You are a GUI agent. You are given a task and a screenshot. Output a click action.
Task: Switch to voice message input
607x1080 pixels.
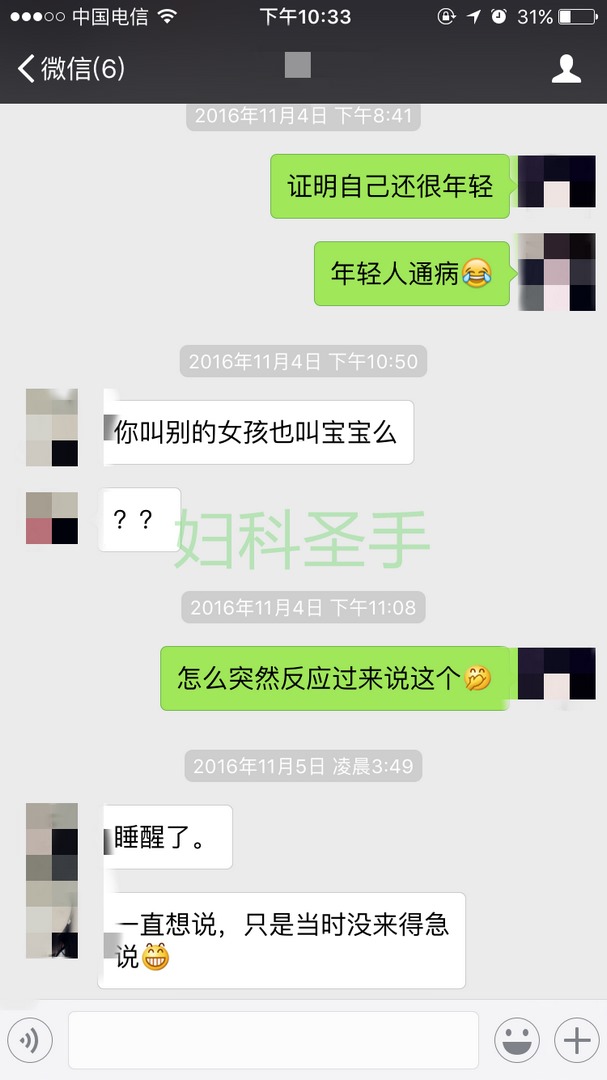(x=30, y=1041)
